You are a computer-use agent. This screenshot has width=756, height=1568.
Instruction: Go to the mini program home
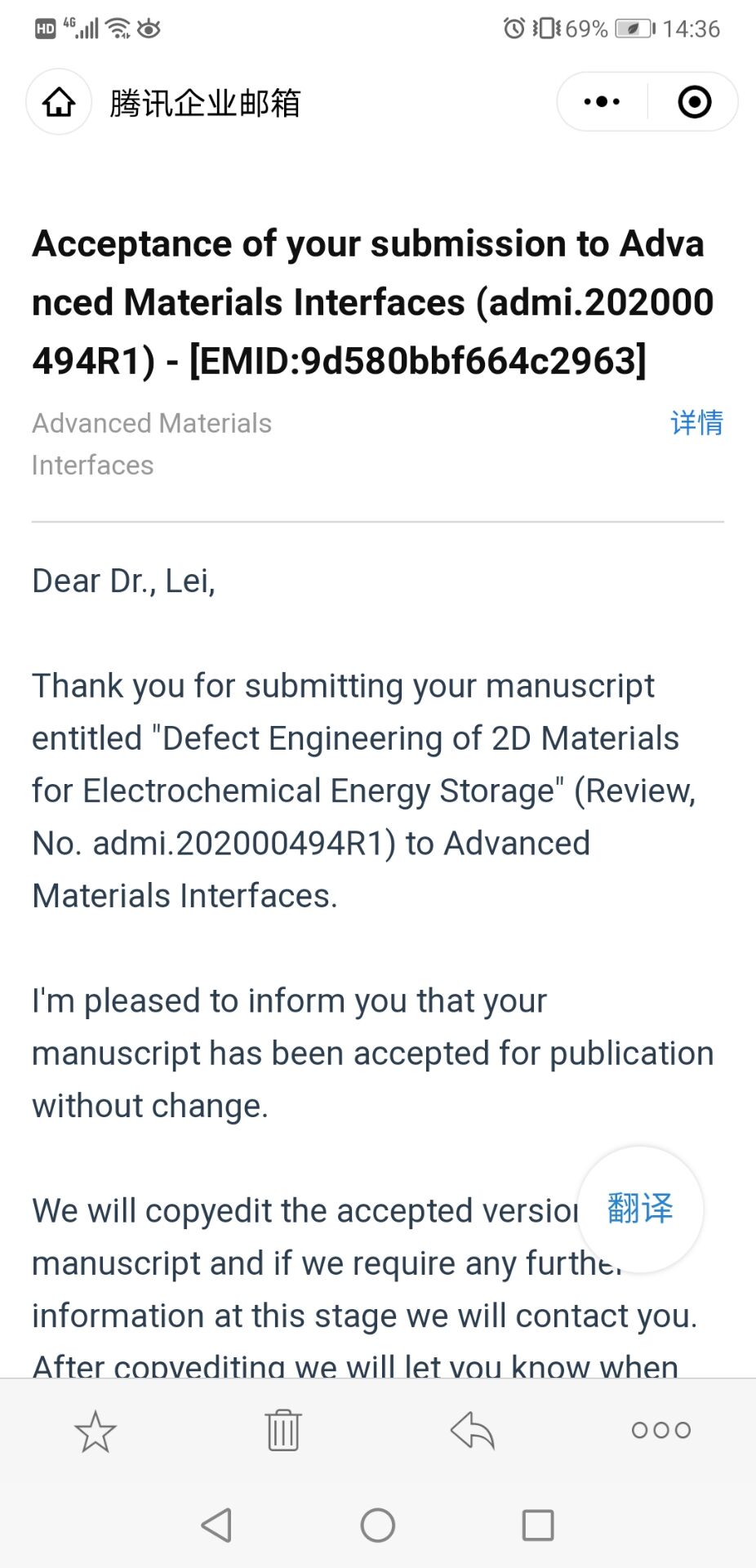coord(59,102)
